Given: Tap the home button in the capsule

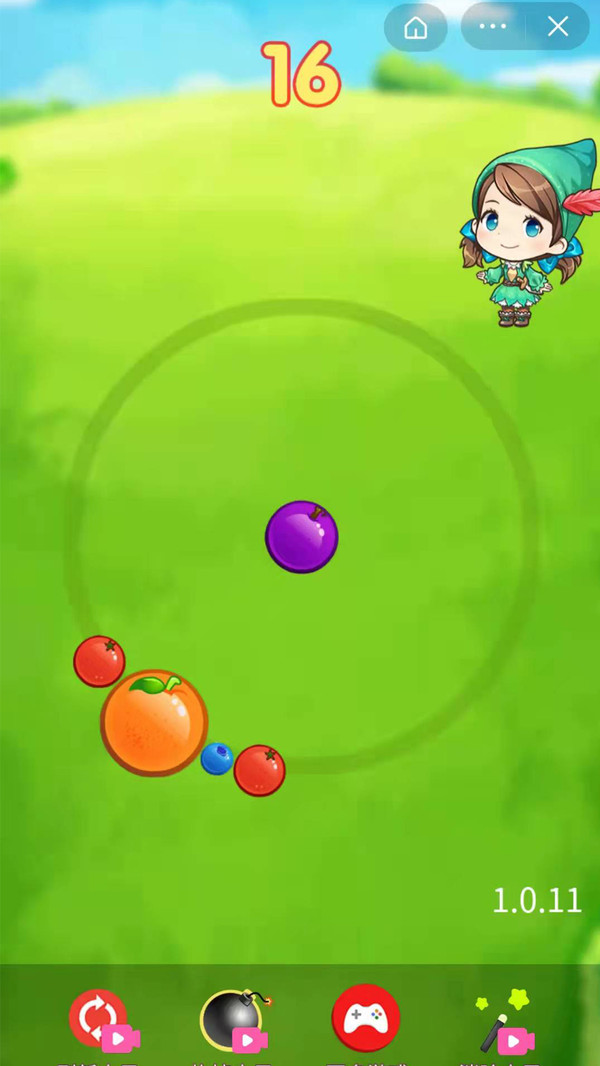Looking at the screenshot, I should coord(415,28).
